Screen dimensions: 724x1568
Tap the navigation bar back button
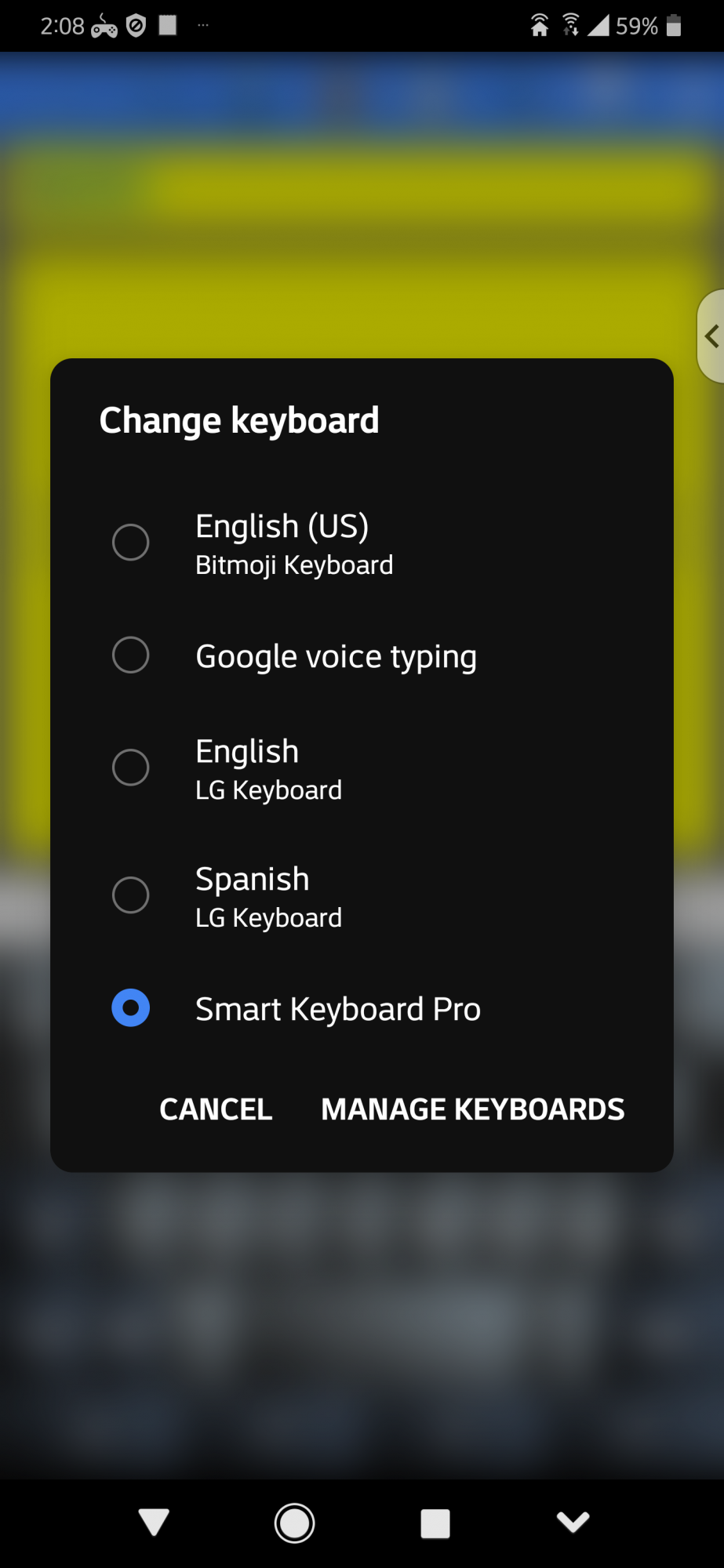coord(154,1523)
